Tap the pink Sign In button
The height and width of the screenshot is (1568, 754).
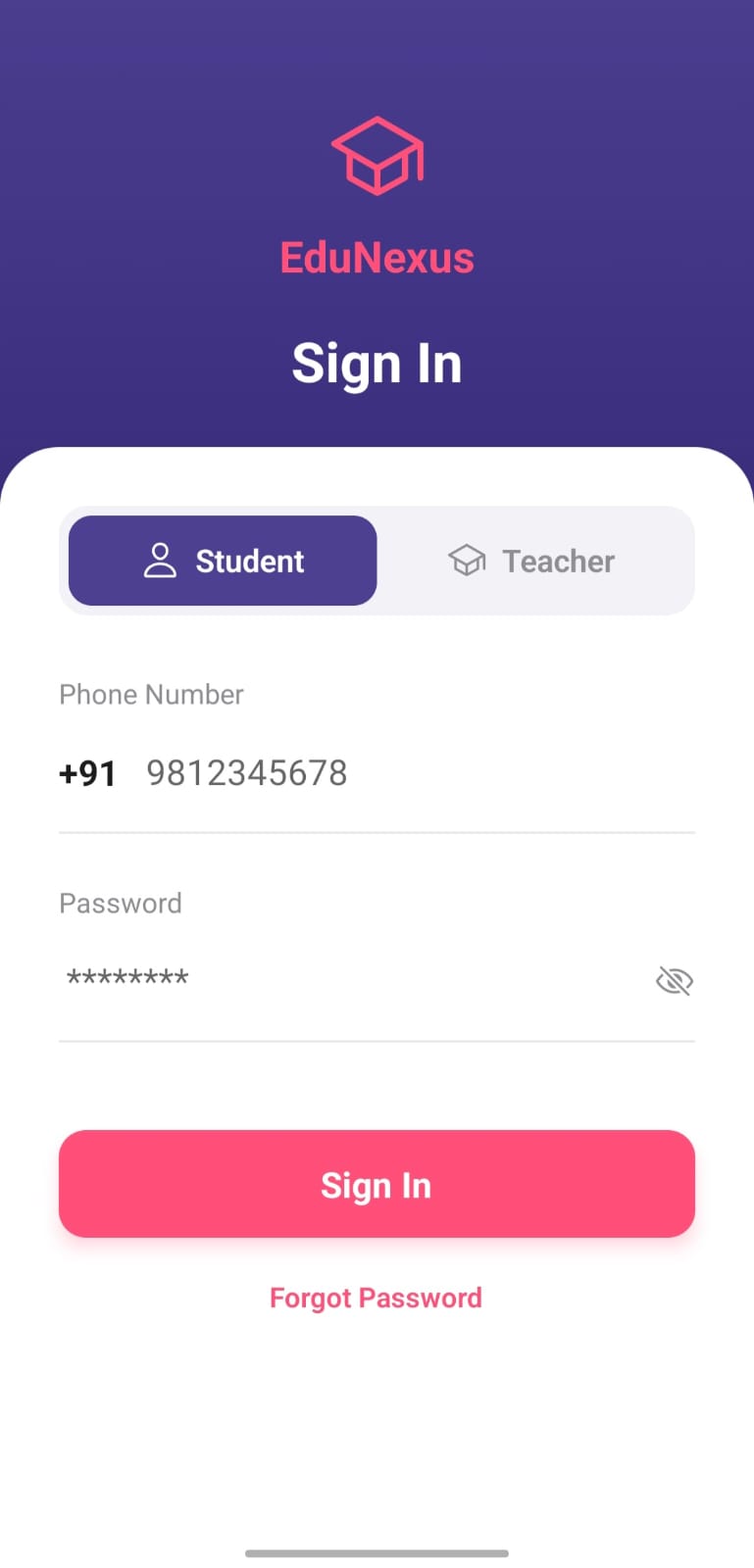(x=377, y=1184)
